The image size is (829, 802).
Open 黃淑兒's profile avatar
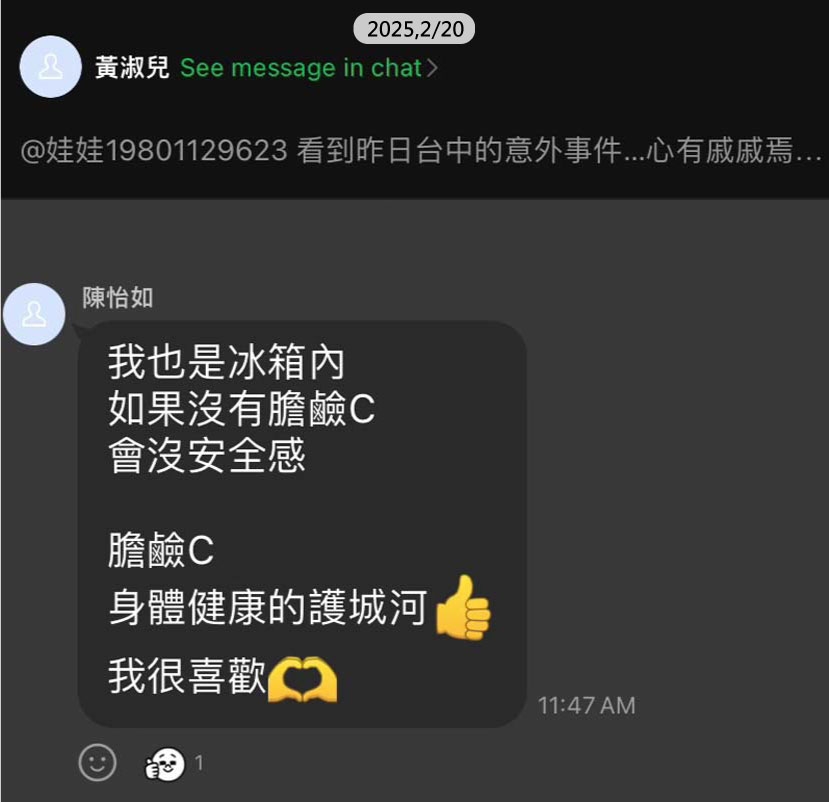point(50,67)
